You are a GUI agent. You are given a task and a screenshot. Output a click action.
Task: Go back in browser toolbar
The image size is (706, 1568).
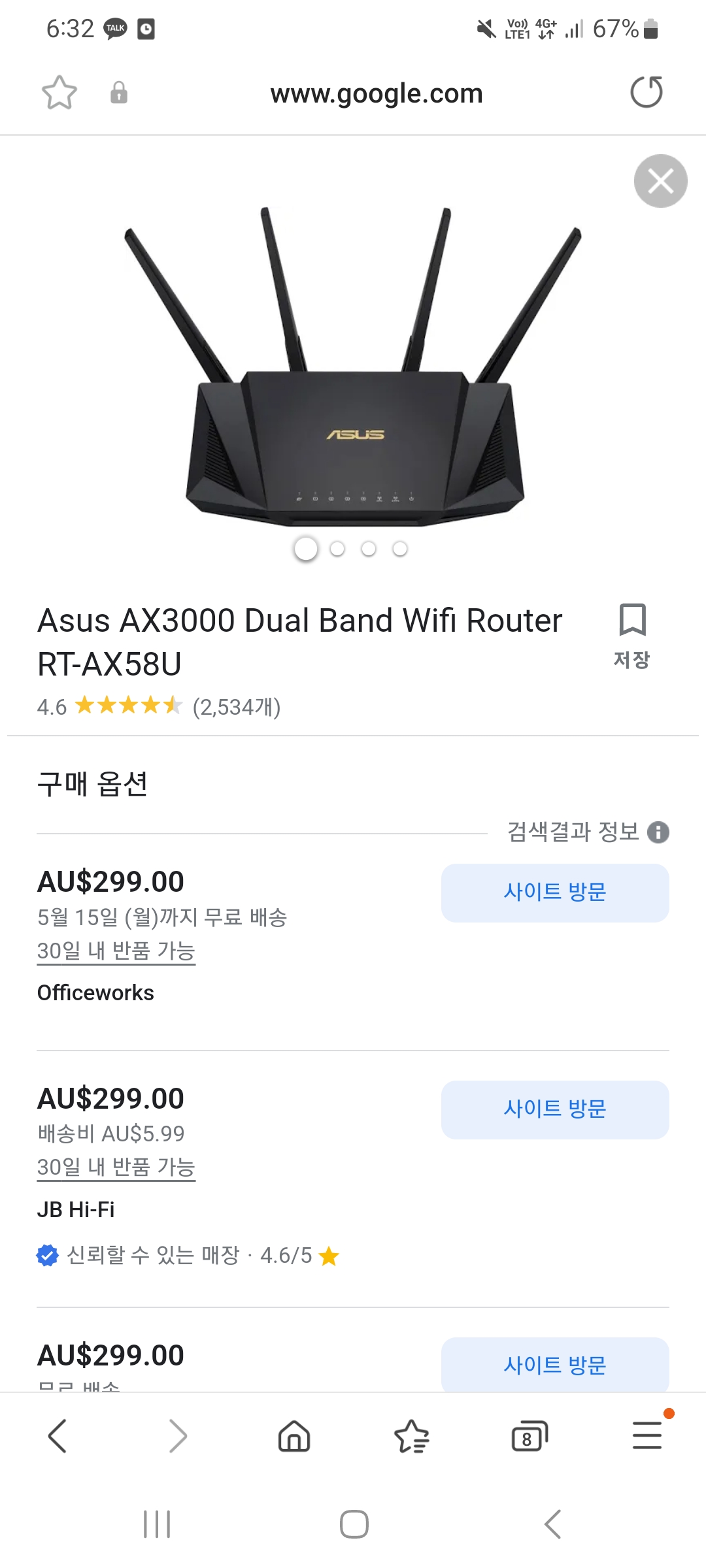(x=58, y=1436)
